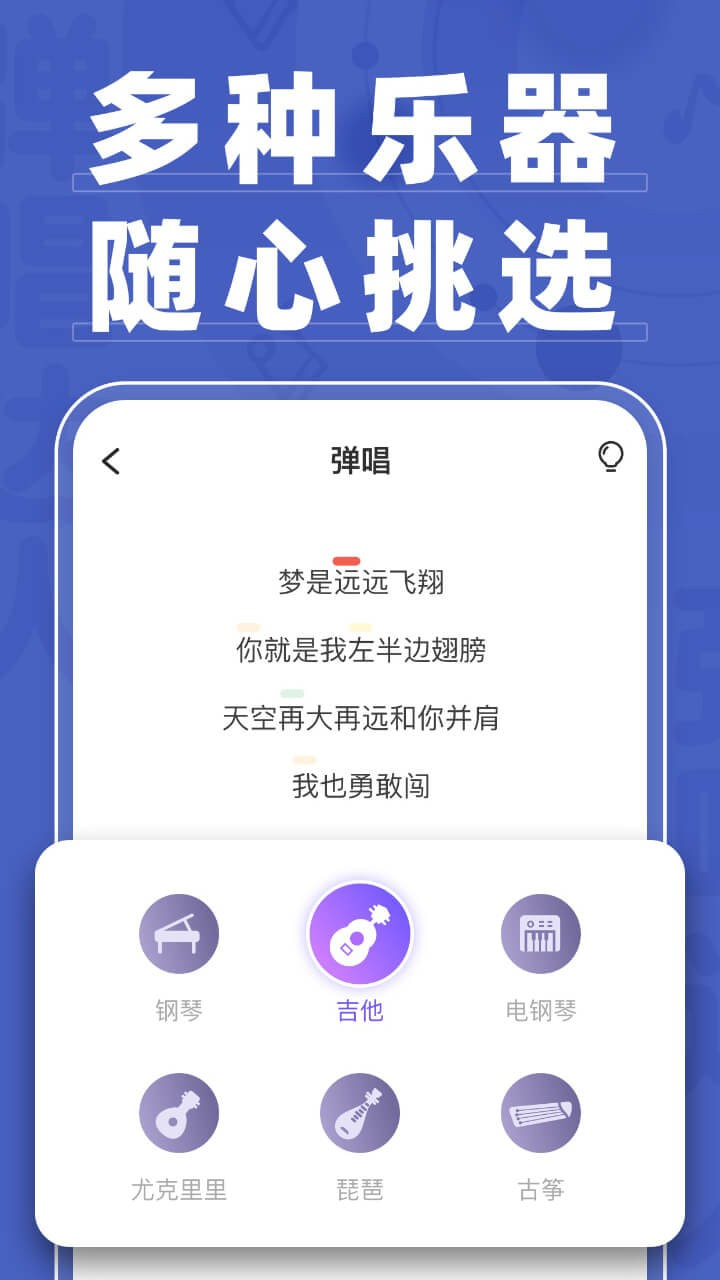The width and height of the screenshot is (720, 1280).
Task: Tap the 弹唱 title at top
Action: coord(360,459)
